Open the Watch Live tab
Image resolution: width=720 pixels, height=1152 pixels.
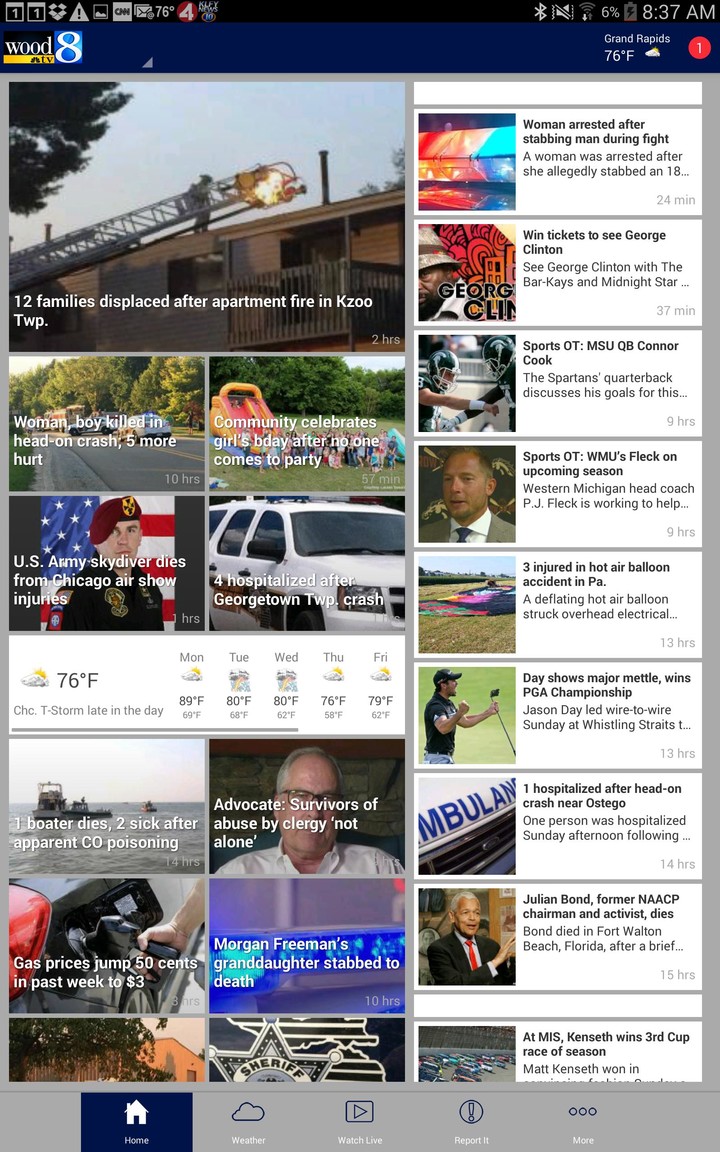359,1118
